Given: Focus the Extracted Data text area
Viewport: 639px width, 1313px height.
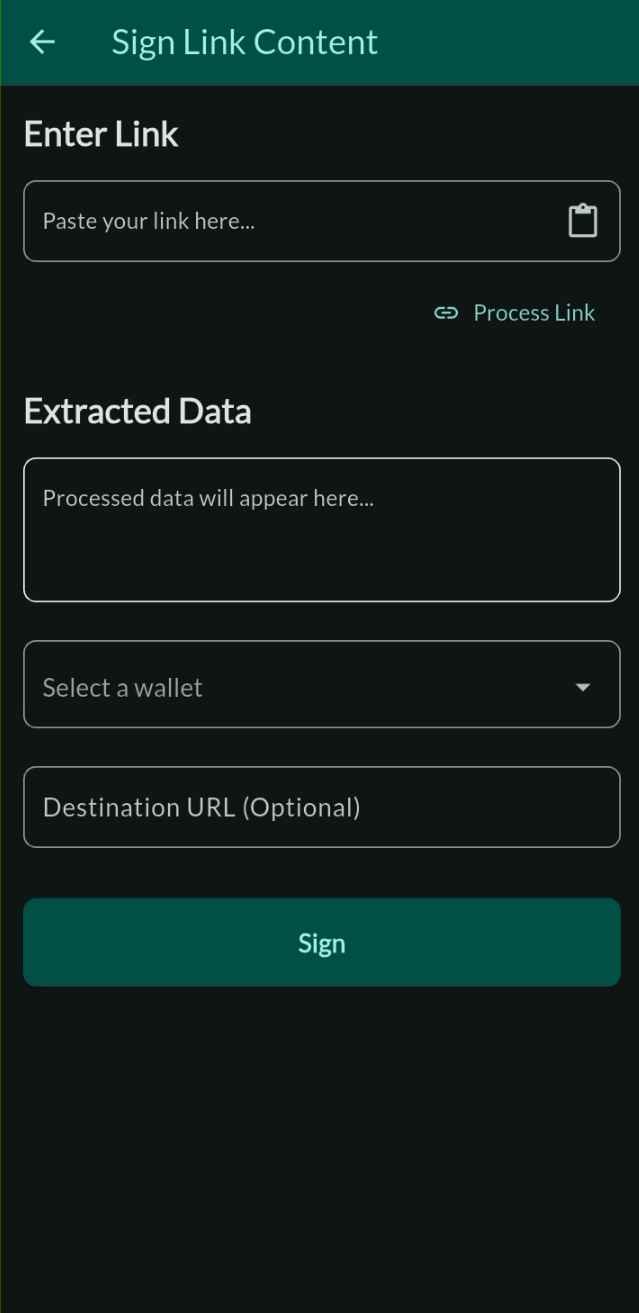Looking at the screenshot, I should tap(321, 529).
